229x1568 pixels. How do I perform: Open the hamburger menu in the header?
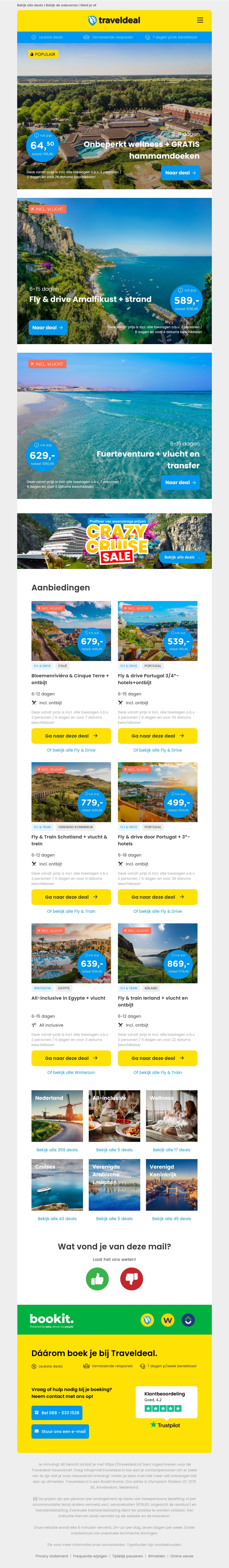pos(200,20)
